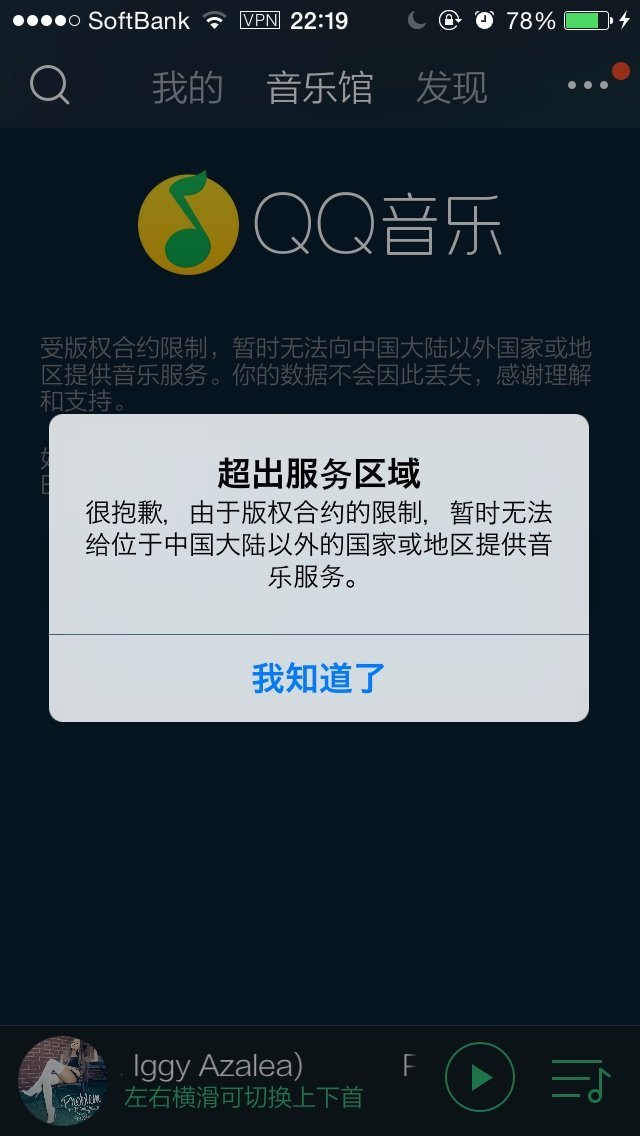
Task: Switch to the 发现 tab
Action: pyautogui.click(x=452, y=88)
